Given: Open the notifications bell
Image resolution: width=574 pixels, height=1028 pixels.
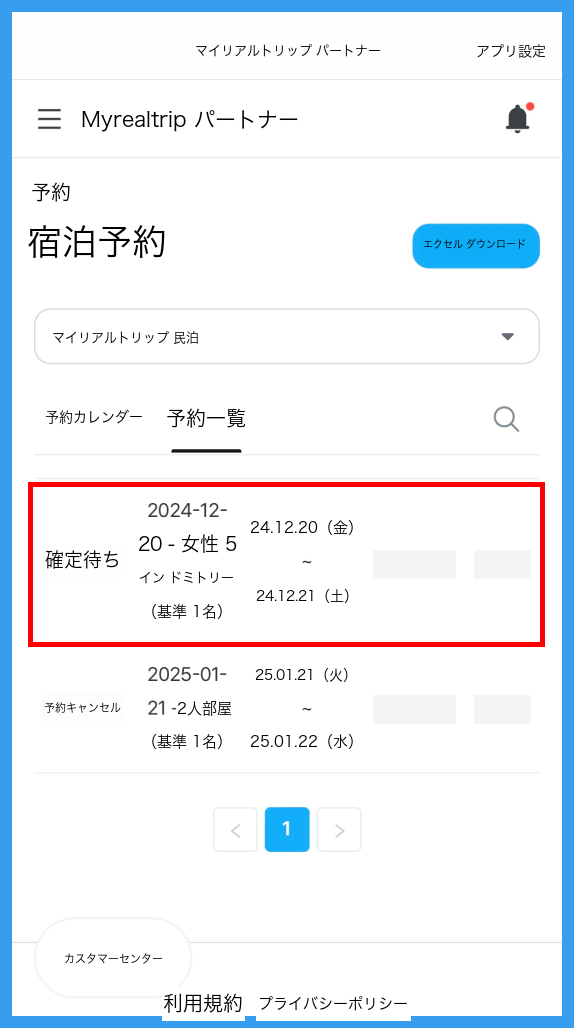Looking at the screenshot, I should click(518, 119).
